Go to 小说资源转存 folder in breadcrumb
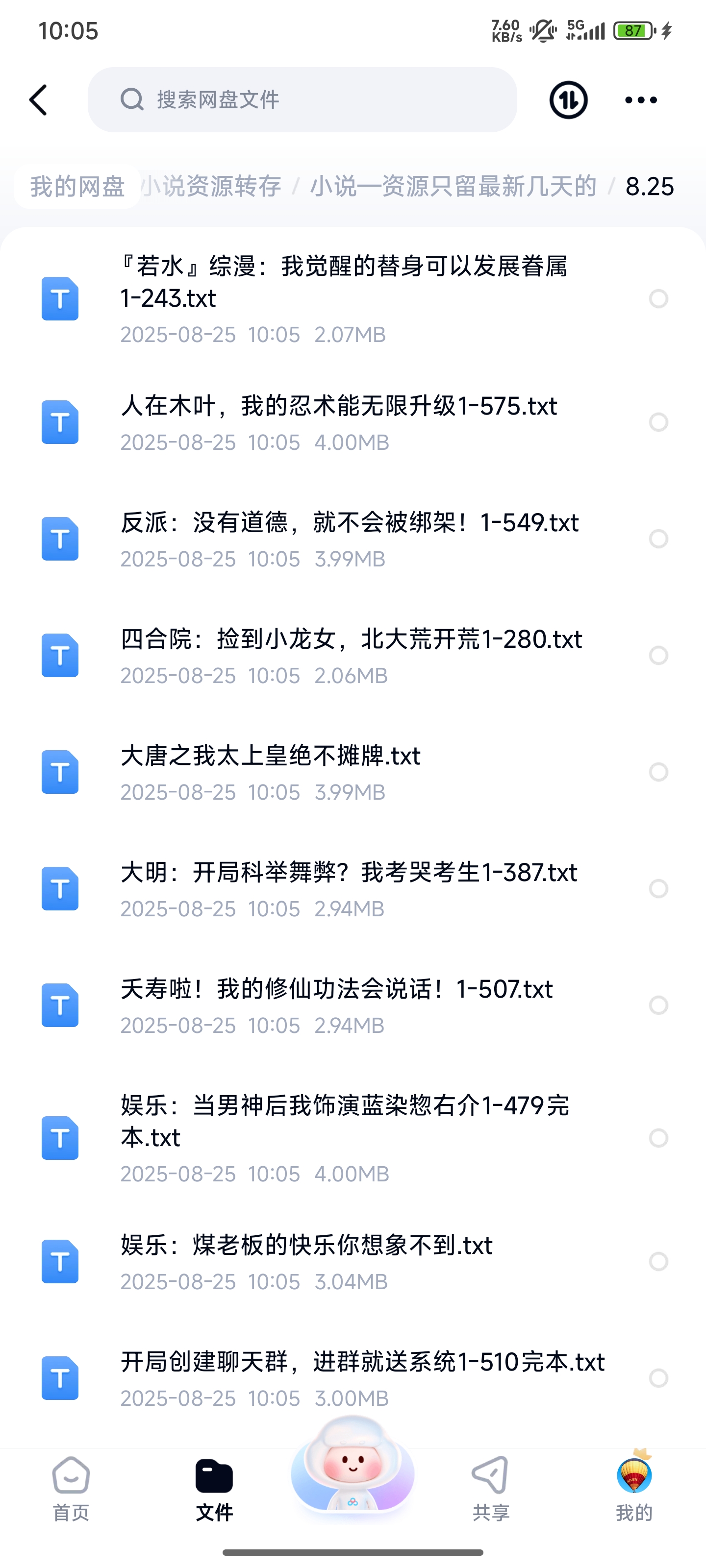 point(212,186)
